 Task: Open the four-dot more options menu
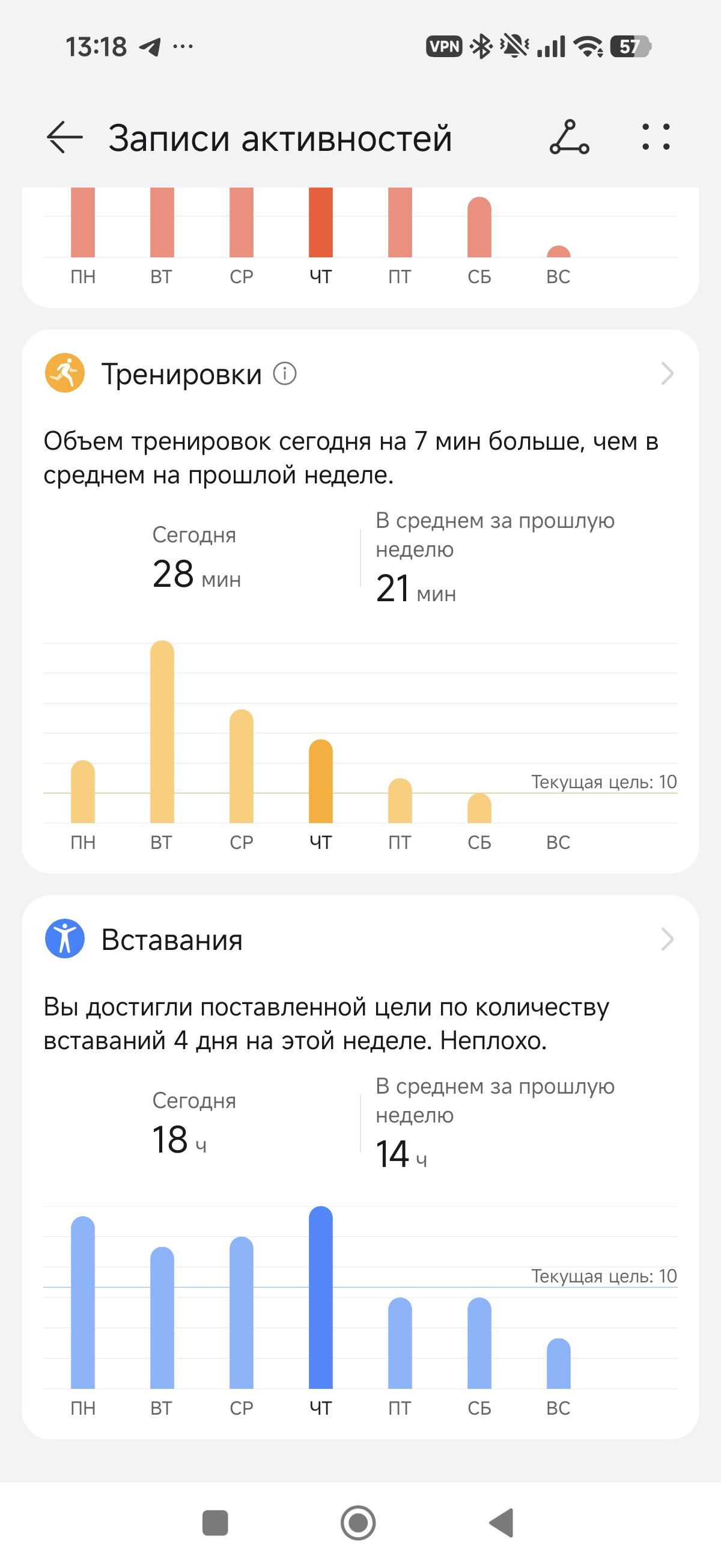[656, 138]
